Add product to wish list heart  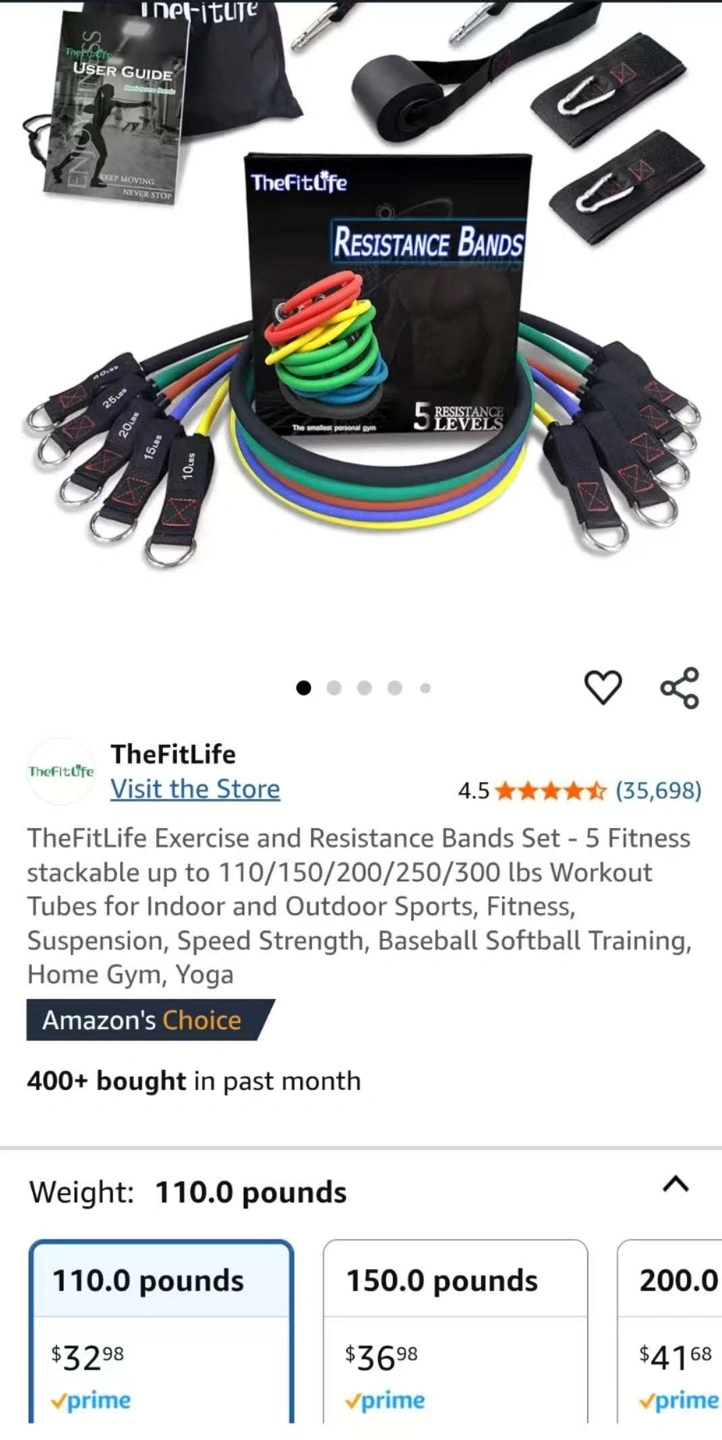(602, 688)
